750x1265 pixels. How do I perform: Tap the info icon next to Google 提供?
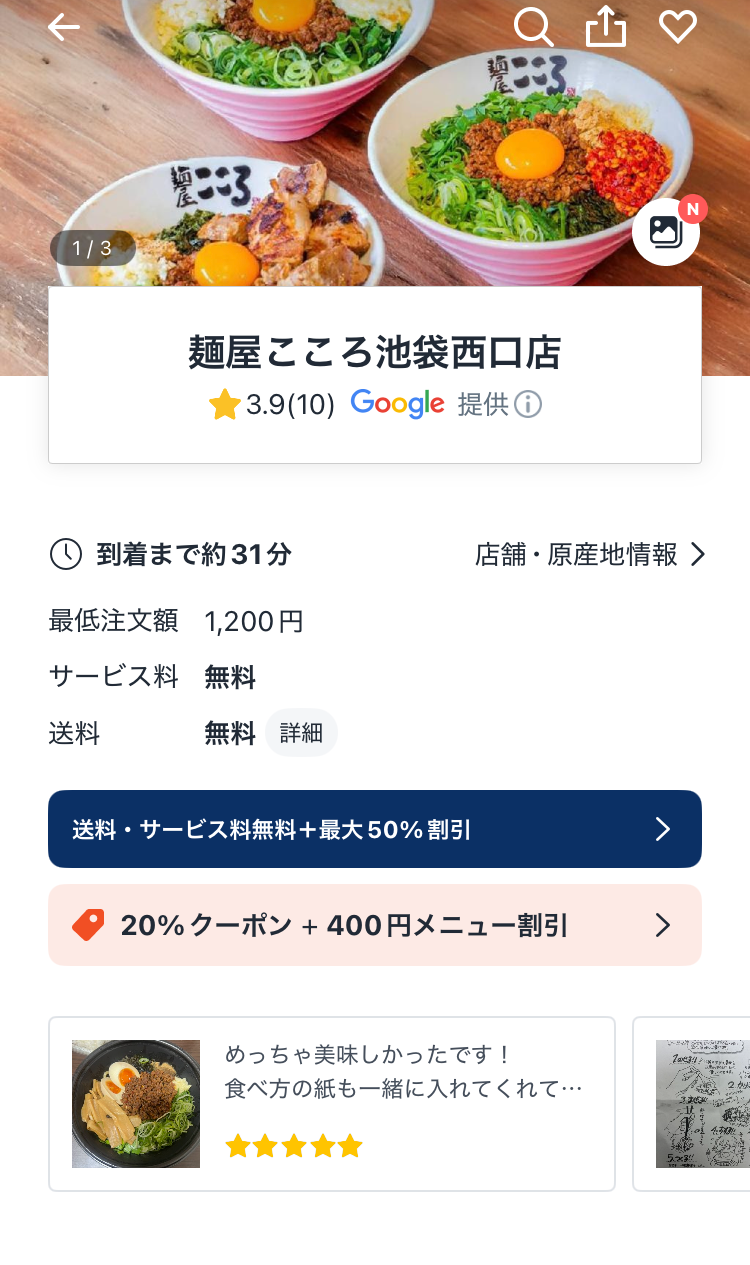pyautogui.click(x=528, y=404)
